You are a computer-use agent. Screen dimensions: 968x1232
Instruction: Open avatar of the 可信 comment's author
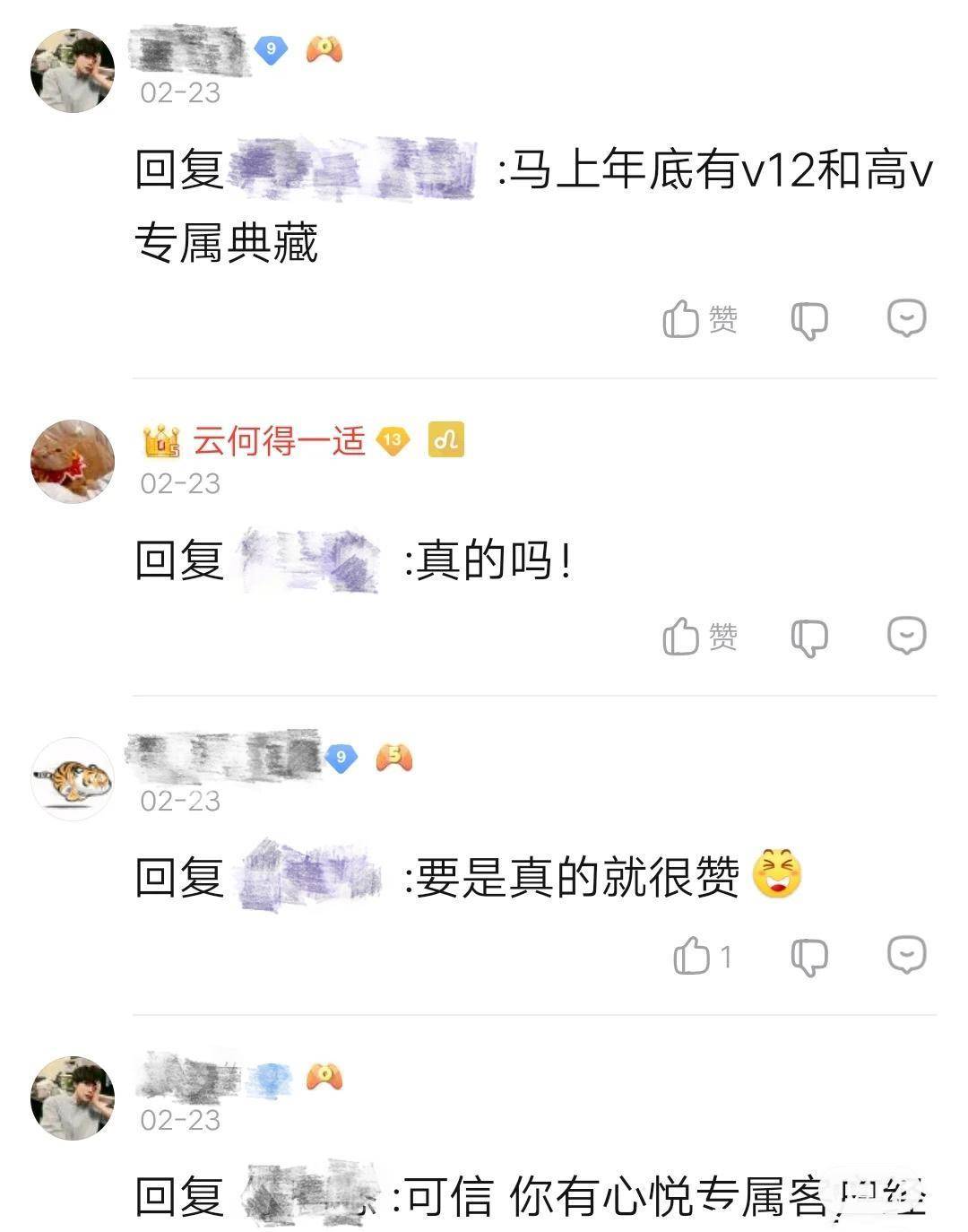click(x=73, y=1098)
